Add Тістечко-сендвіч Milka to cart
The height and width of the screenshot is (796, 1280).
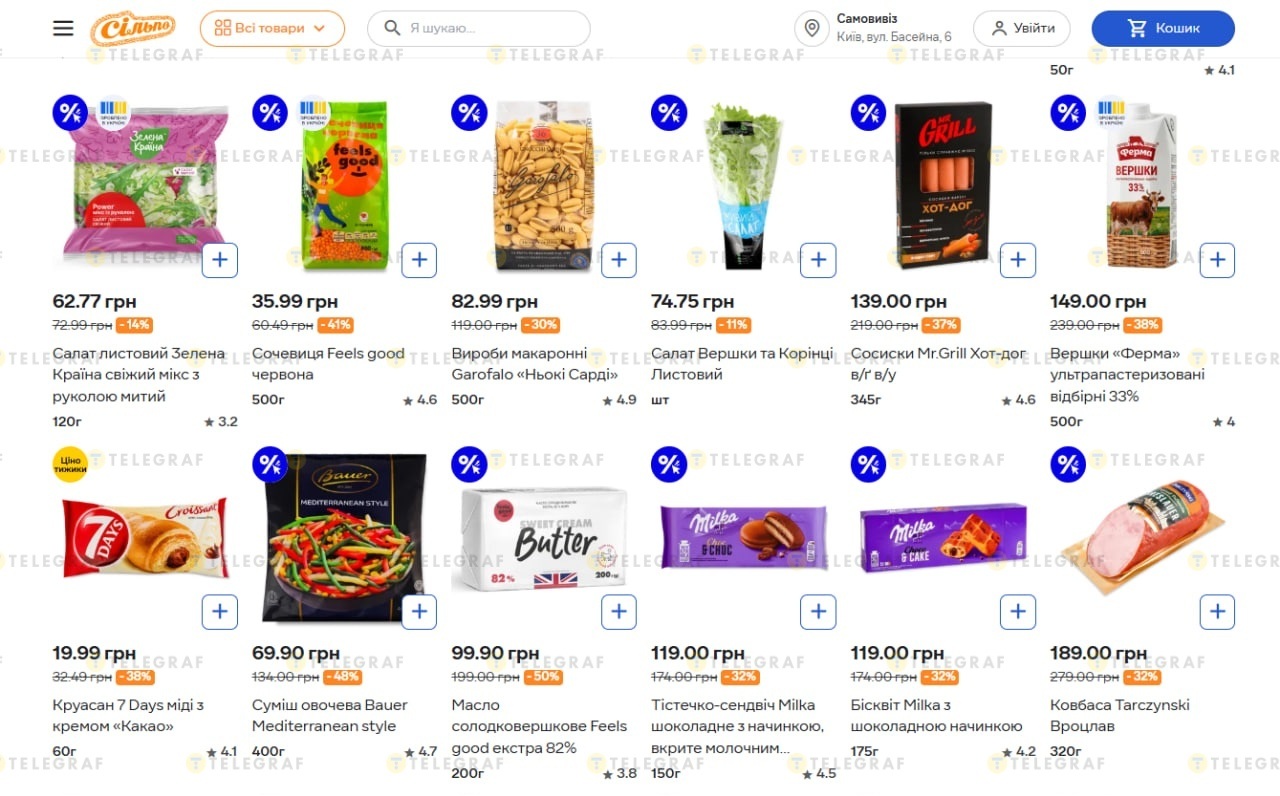click(818, 611)
